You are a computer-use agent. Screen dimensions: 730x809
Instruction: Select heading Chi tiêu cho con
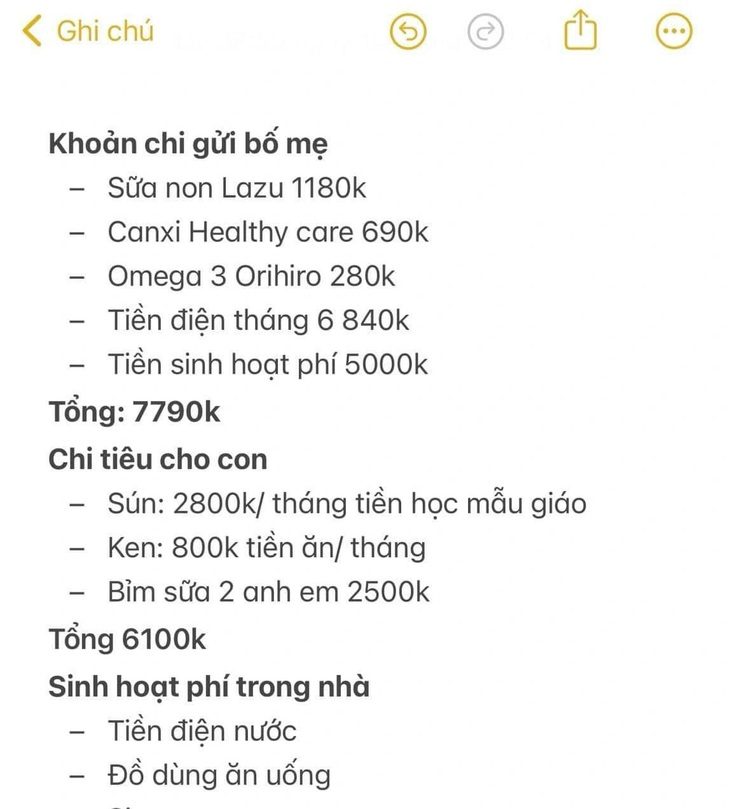click(x=157, y=459)
